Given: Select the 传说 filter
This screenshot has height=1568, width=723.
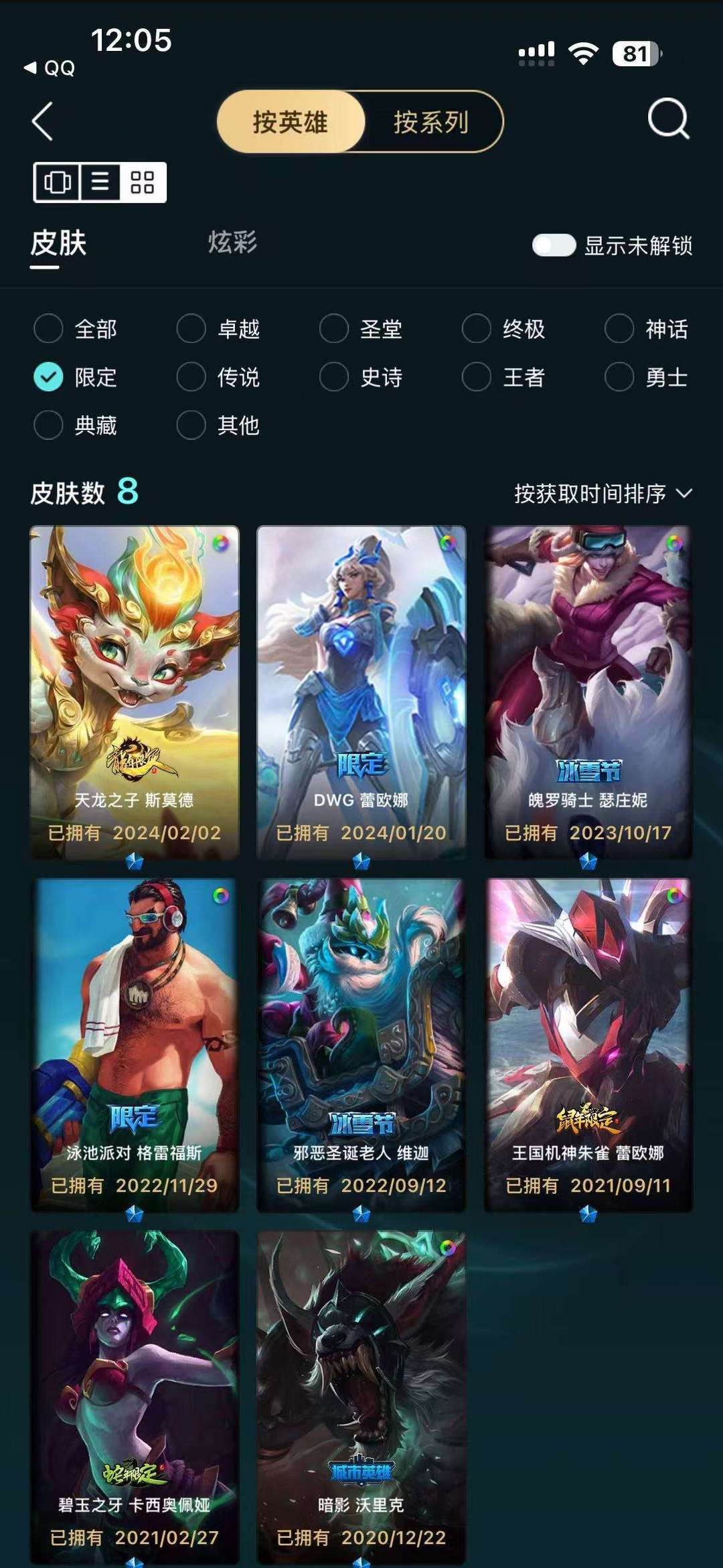Looking at the screenshot, I should pyautogui.click(x=218, y=377).
